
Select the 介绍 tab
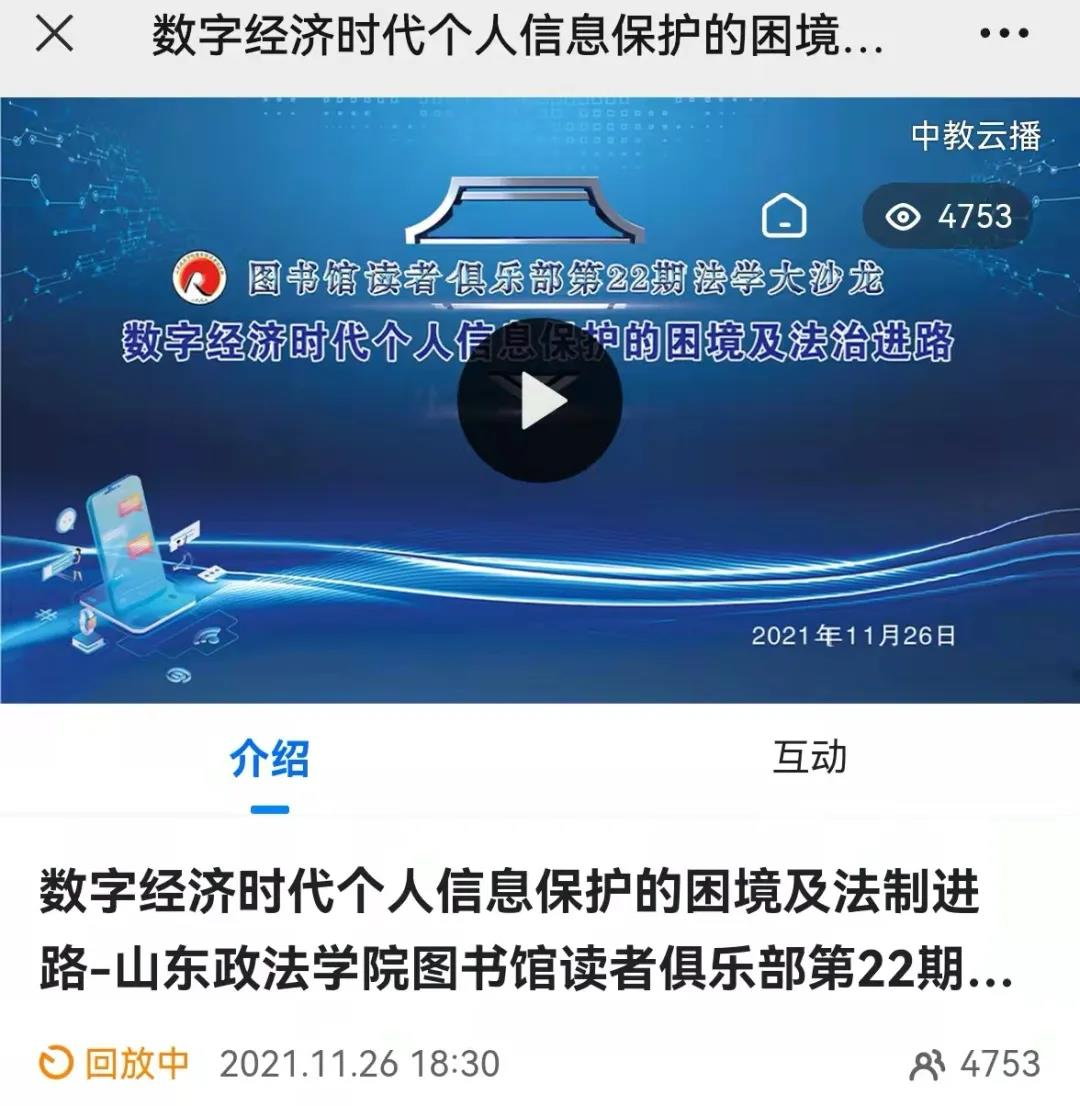coord(270,759)
